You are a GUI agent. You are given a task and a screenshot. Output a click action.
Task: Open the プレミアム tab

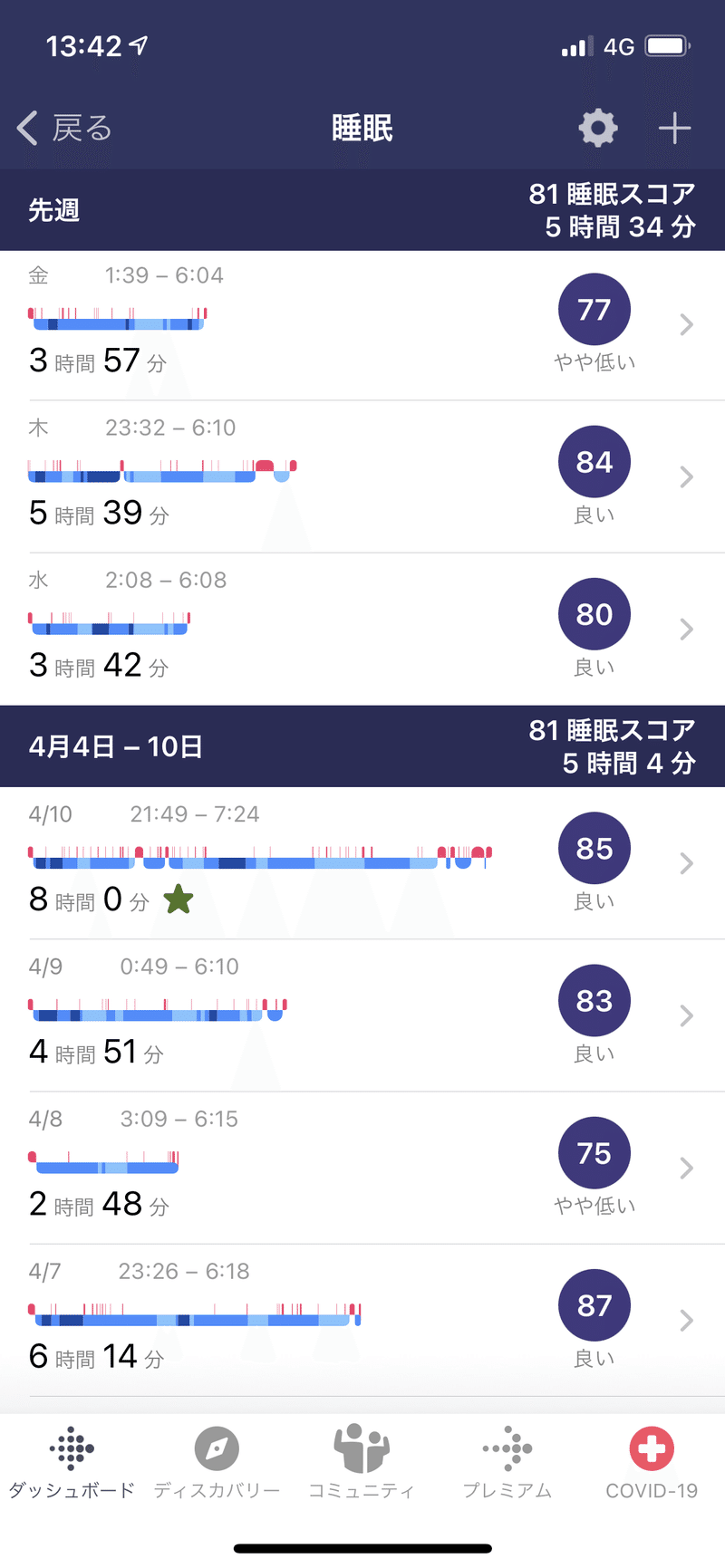[x=507, y=1462]
